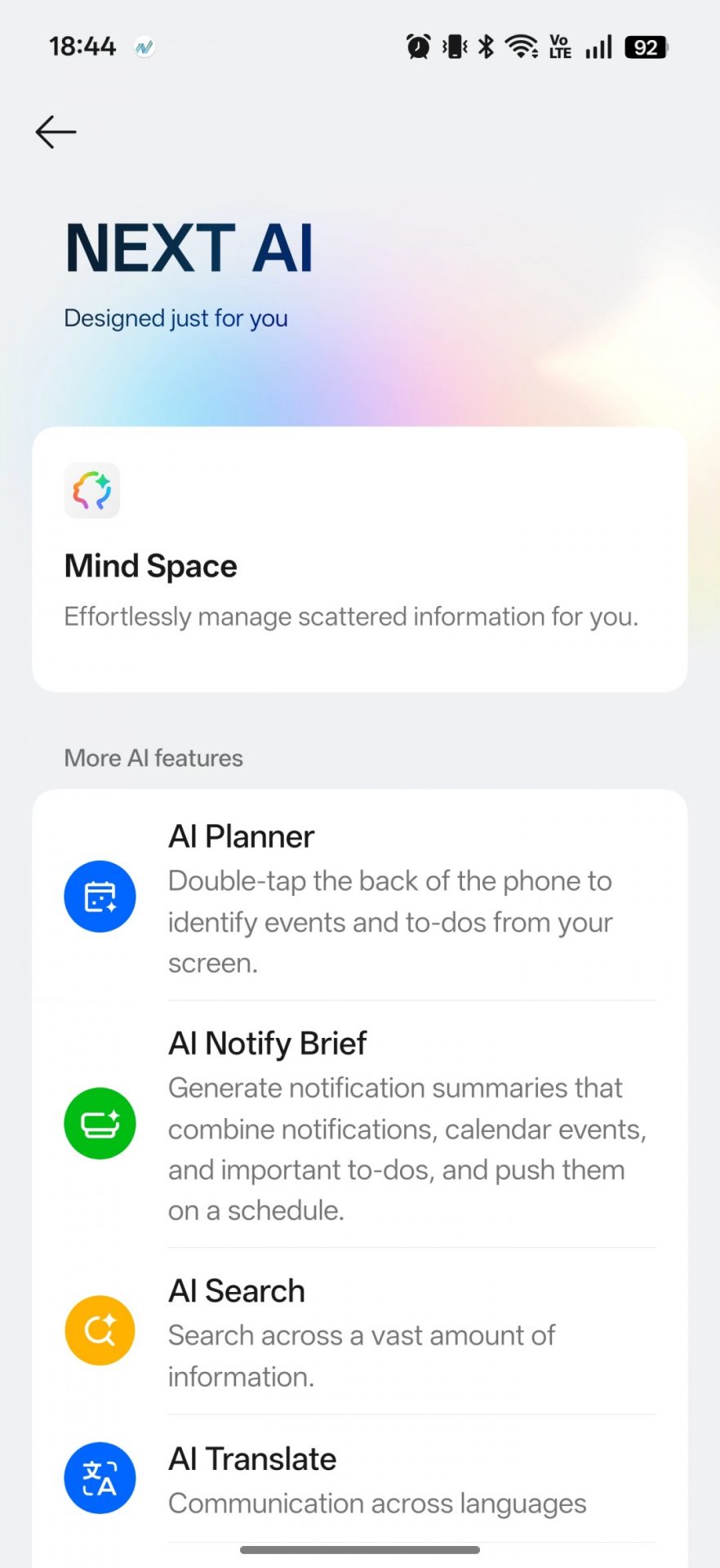The height and width of the screenshot is (1568, 720).
Task: Open the AI Search feature
Action: 359,1331
